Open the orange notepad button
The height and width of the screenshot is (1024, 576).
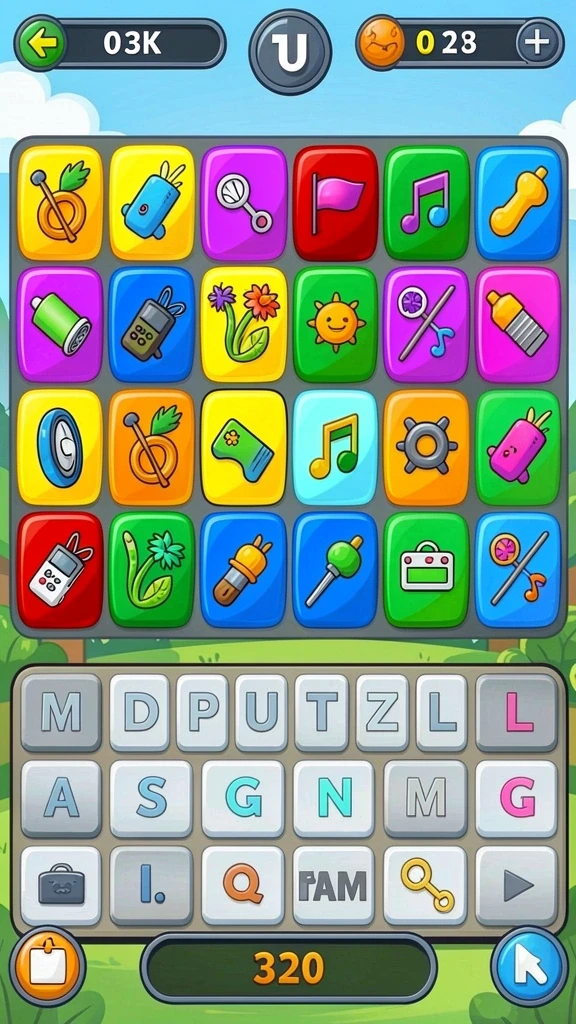coord(48,966)
